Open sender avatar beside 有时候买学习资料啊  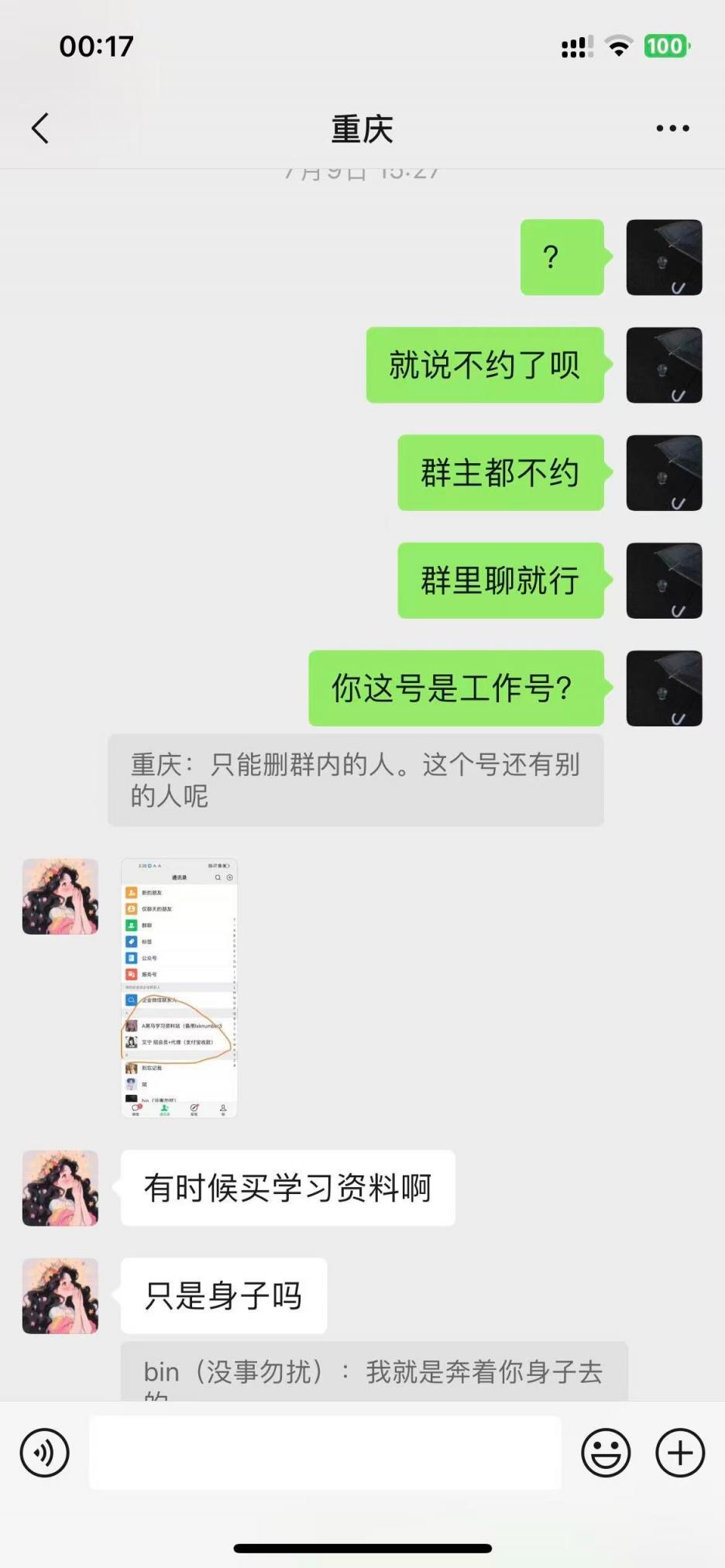coord(60,1188)
